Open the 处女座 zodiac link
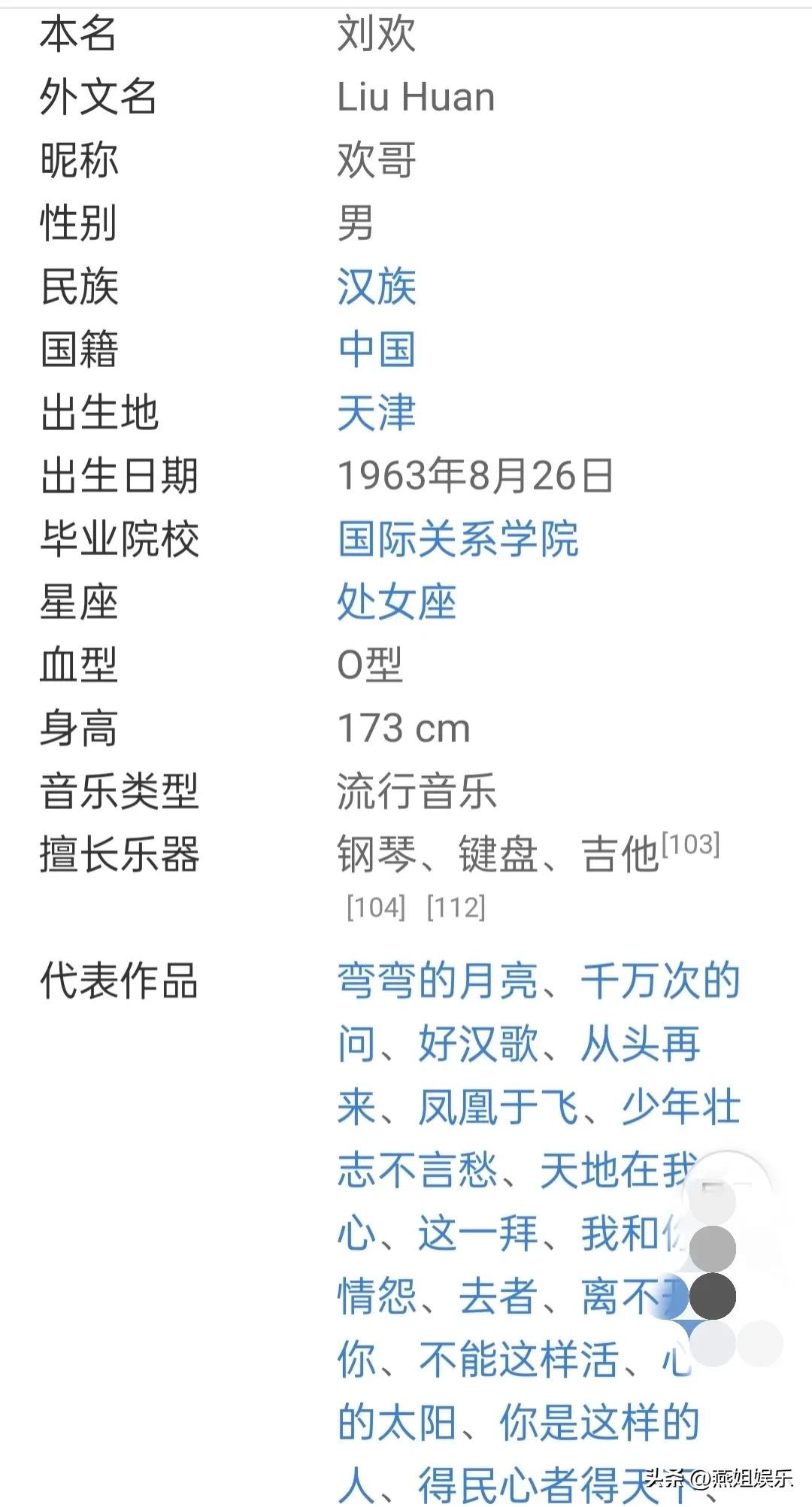The image size is (812, 1507). (x=397, y=602)
